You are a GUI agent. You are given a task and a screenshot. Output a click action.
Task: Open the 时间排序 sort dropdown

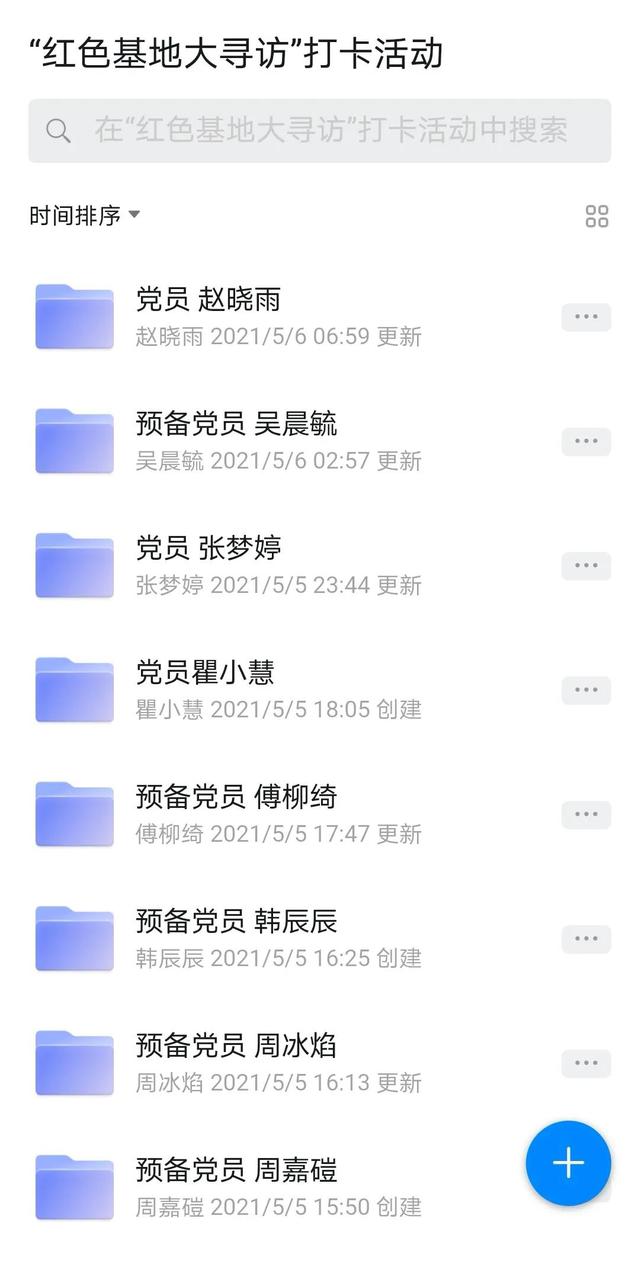pos(84,216)
